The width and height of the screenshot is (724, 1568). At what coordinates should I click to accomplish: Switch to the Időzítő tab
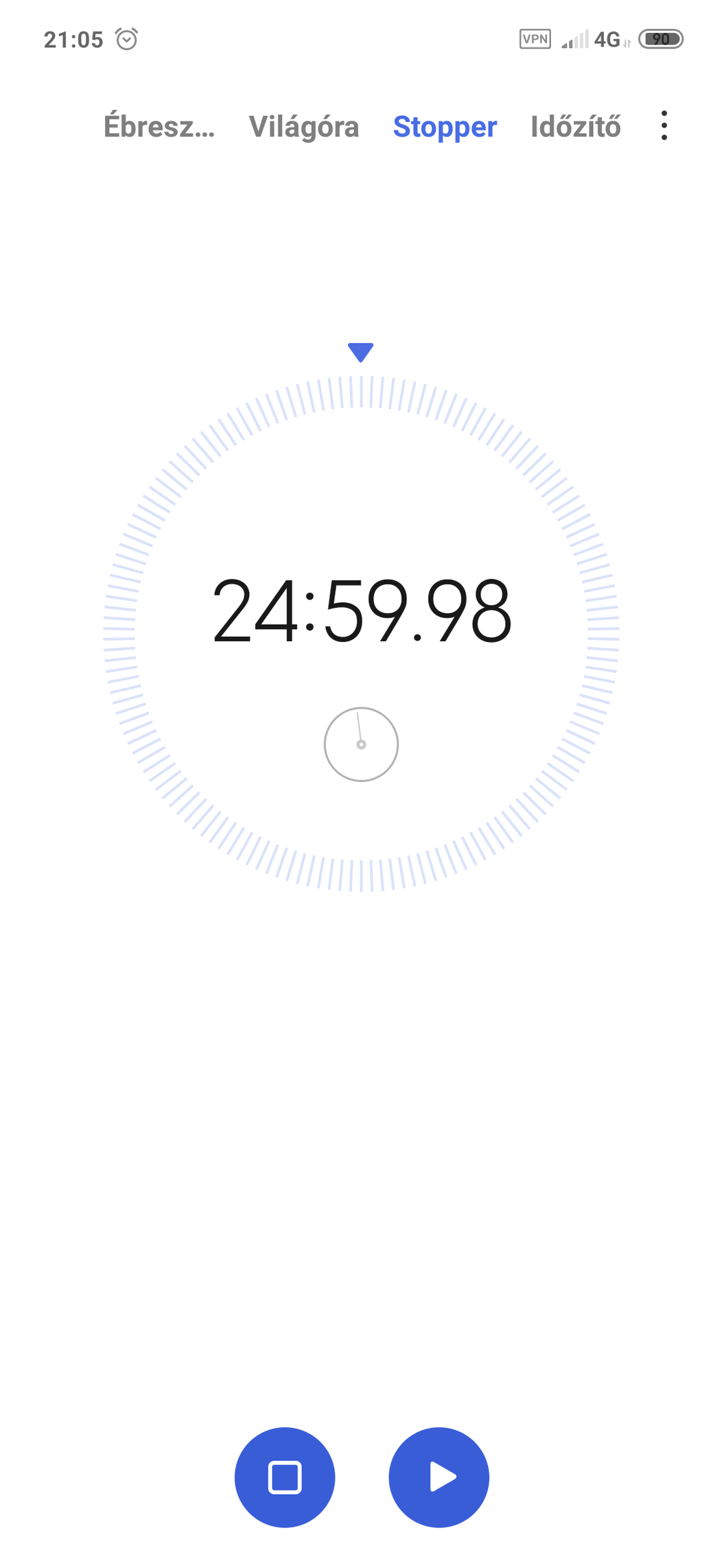(x=576, y=127)
